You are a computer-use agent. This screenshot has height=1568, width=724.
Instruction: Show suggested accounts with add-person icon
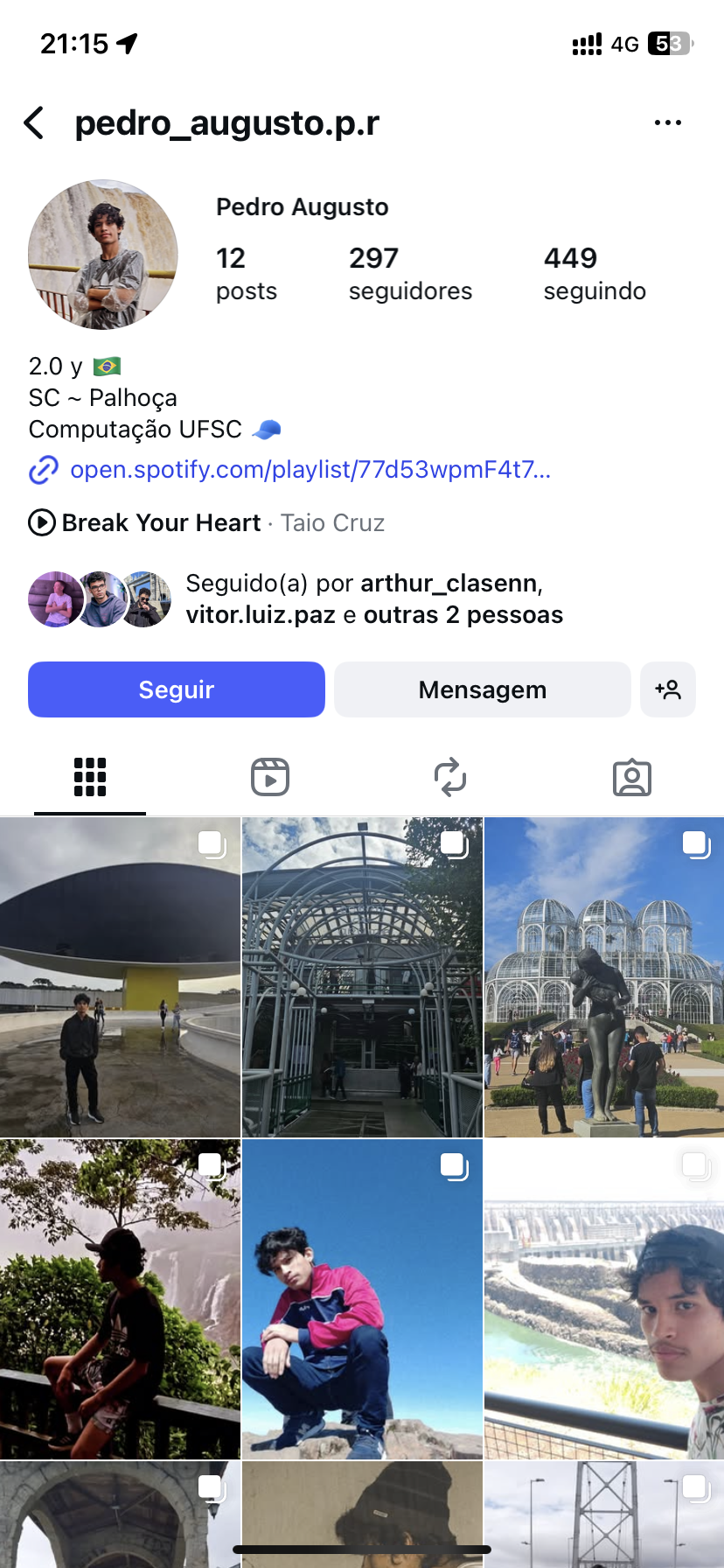click(668, 689)
